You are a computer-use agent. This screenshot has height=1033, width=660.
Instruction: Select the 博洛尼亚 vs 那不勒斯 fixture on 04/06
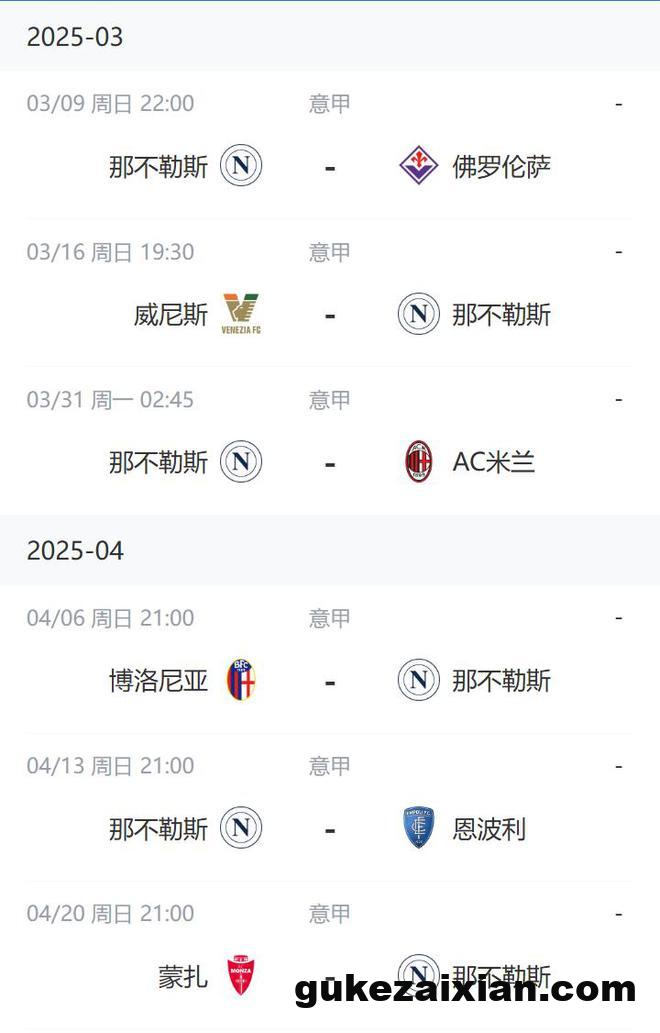pos(330,681)
